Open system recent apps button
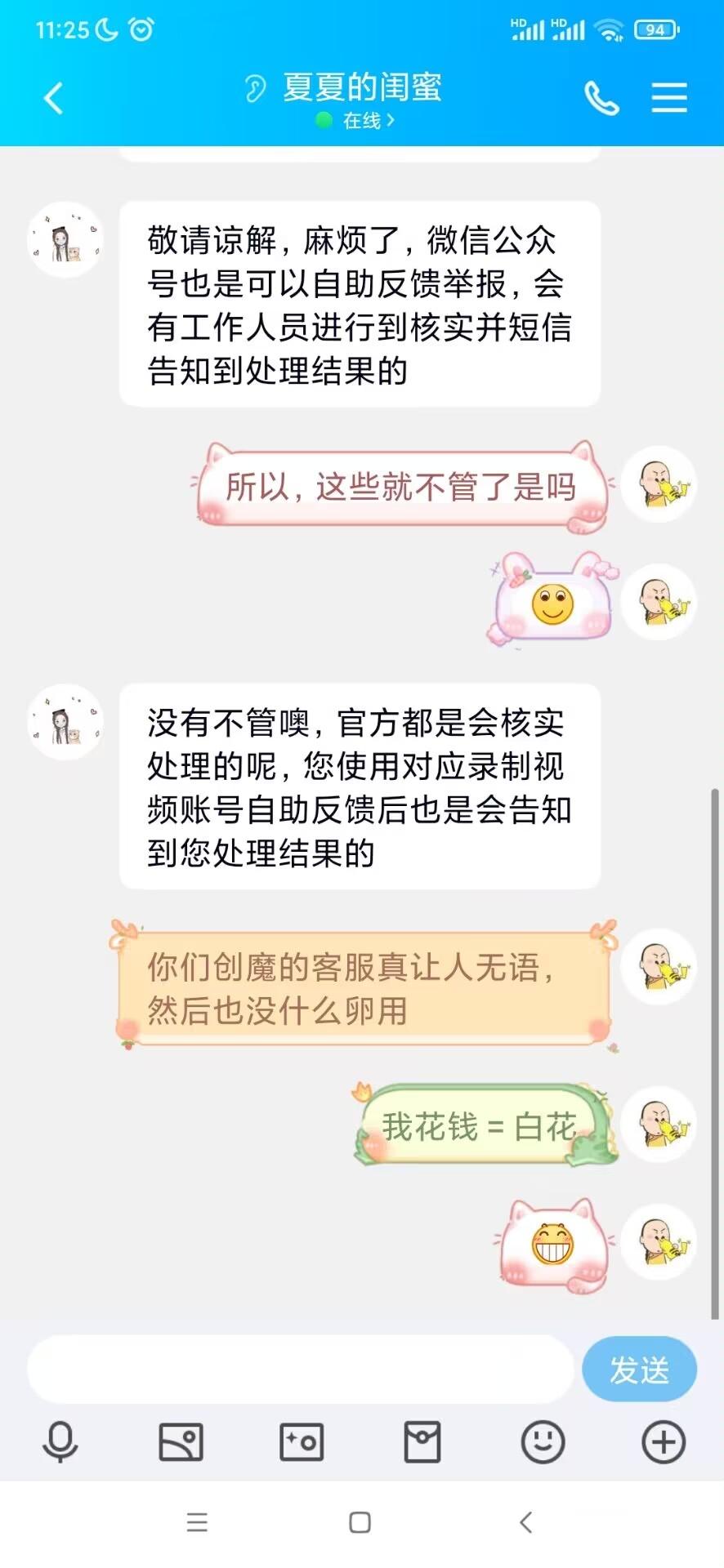724x1568 pixels. click(x=197, y=1522)
